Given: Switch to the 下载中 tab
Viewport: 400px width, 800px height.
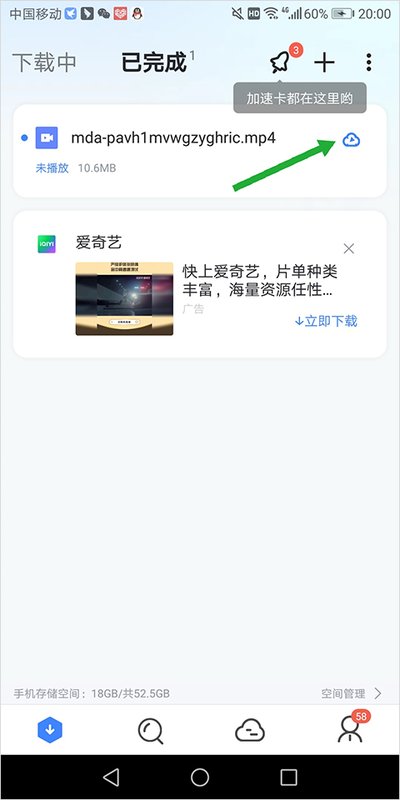Looking at the screenshot, I should coord(44,63).
